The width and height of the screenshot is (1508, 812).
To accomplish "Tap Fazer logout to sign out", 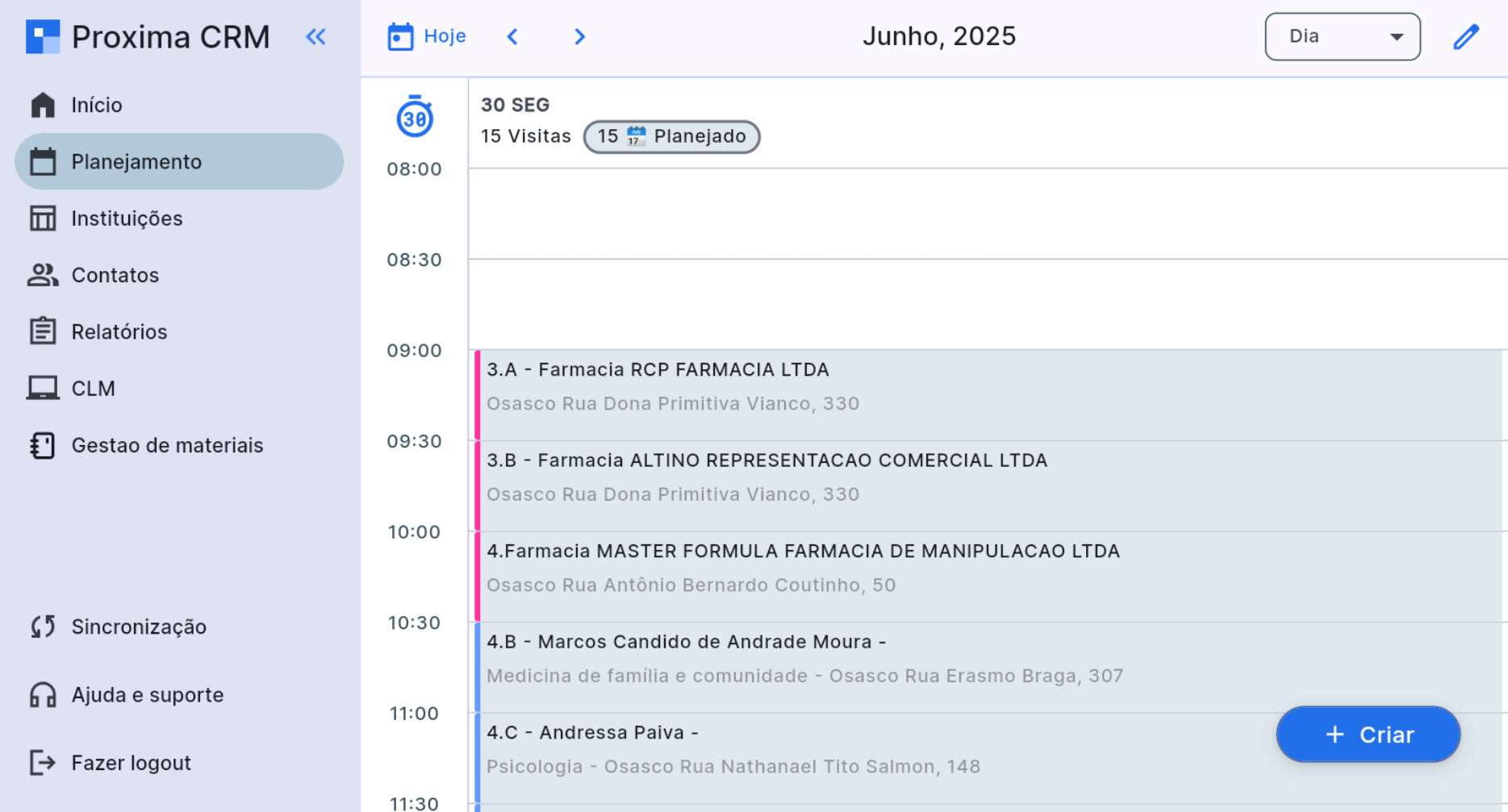I will [131, 763].
